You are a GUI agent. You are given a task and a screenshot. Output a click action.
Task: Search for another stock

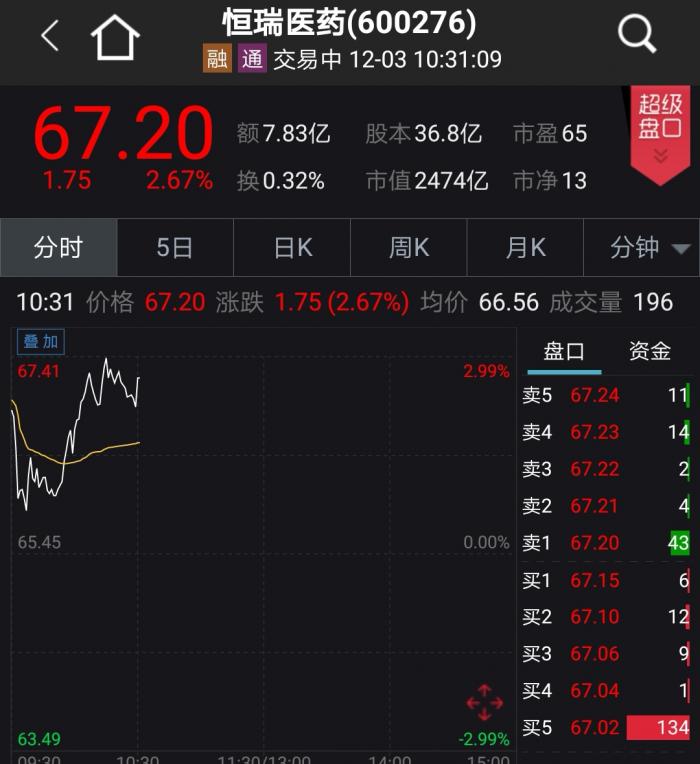637,35
